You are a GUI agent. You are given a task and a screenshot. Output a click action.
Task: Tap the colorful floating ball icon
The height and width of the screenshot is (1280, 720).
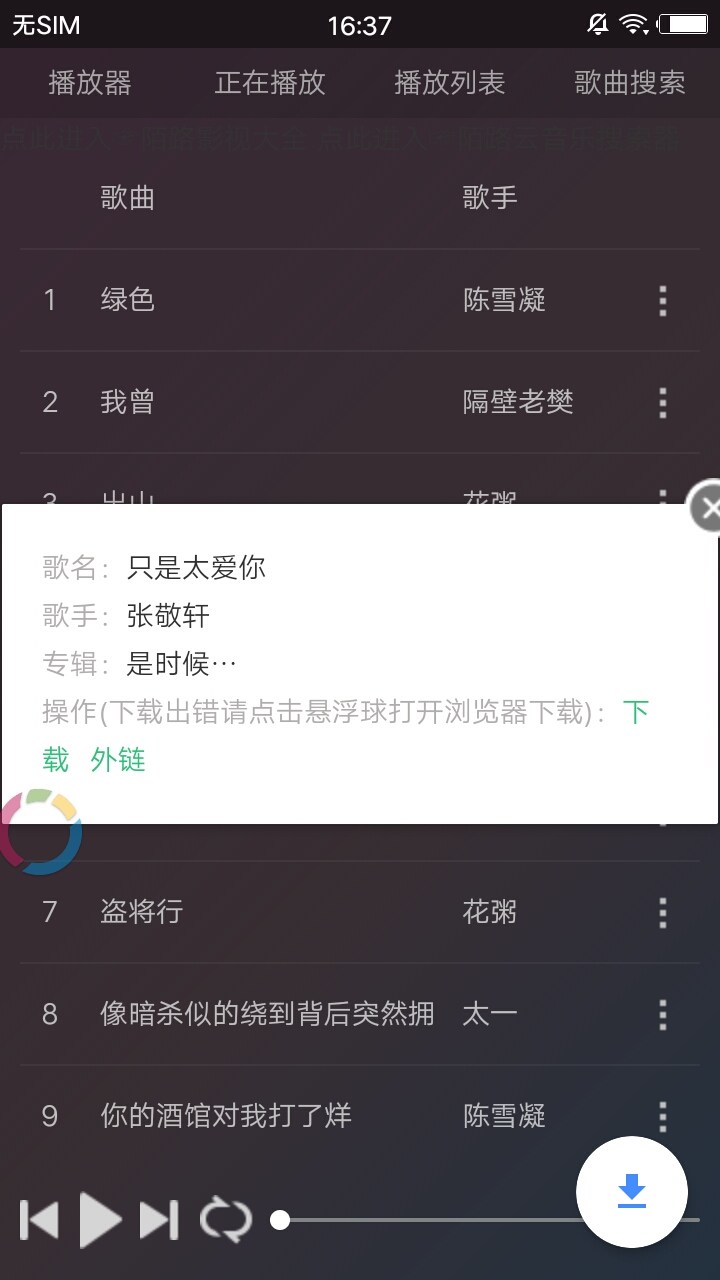42,831
